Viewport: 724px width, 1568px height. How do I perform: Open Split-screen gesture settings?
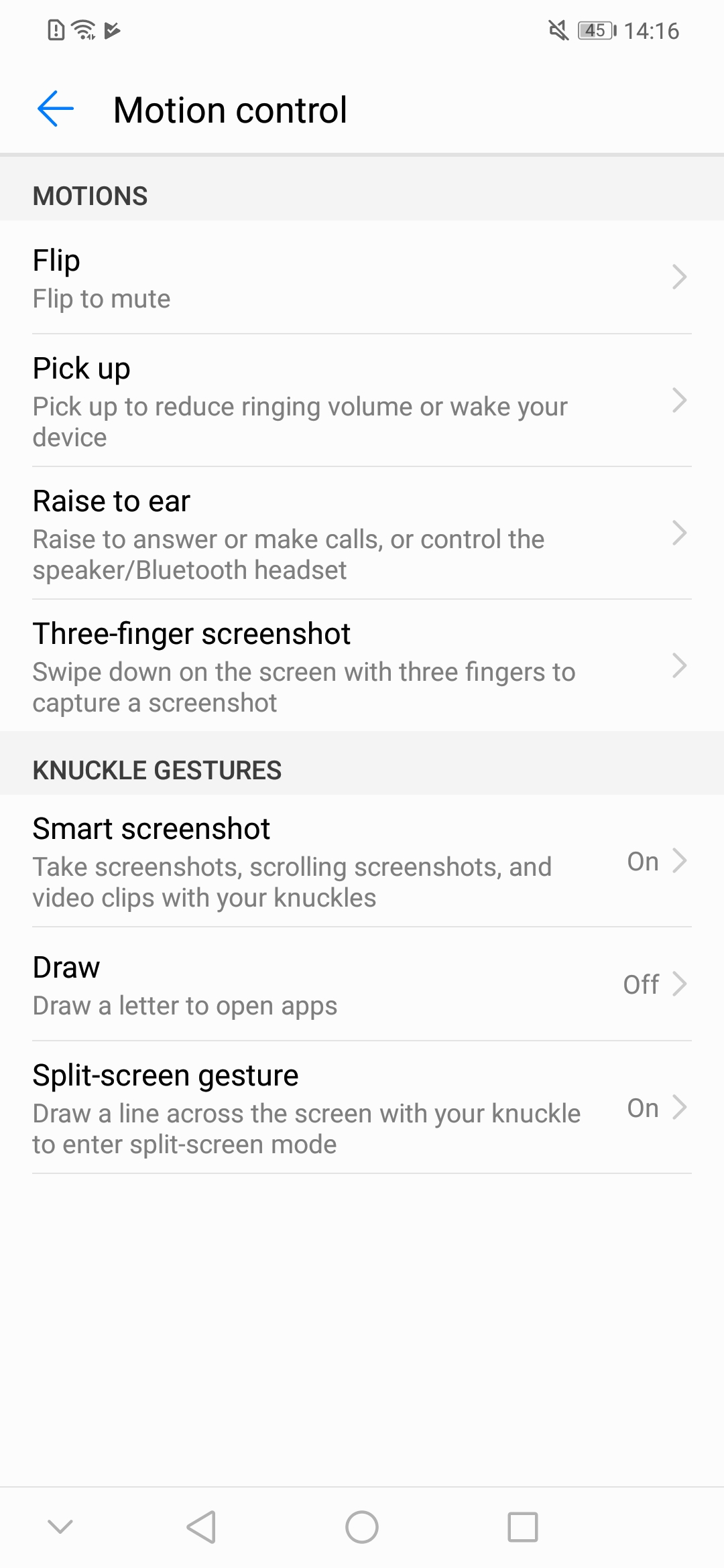[362, 1108]
